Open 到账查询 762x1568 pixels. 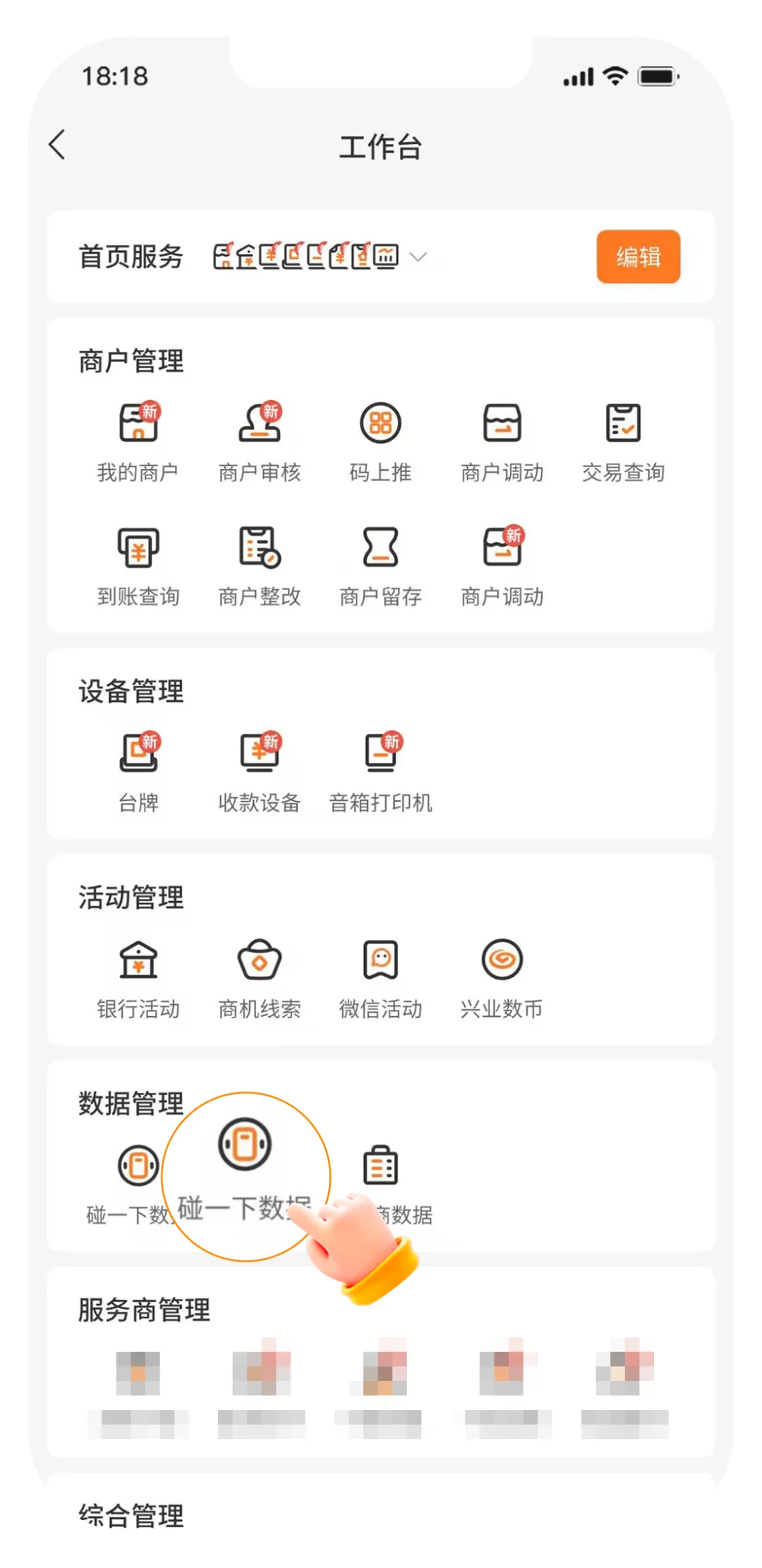[x=138, y=565]
